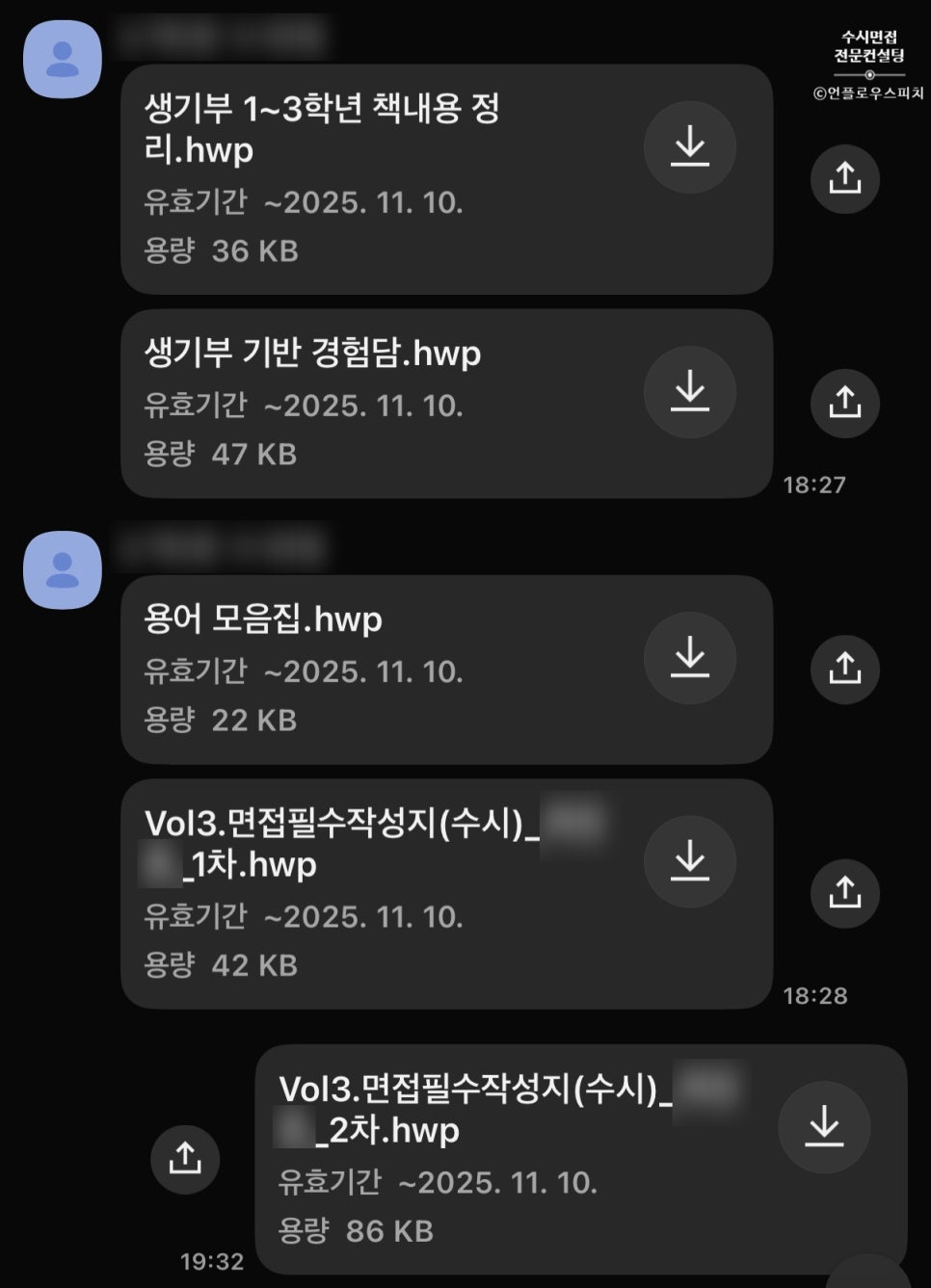
Task: Share Vol3 면접필수작성지 1차.hwp
Action: [x=844, y=893]
